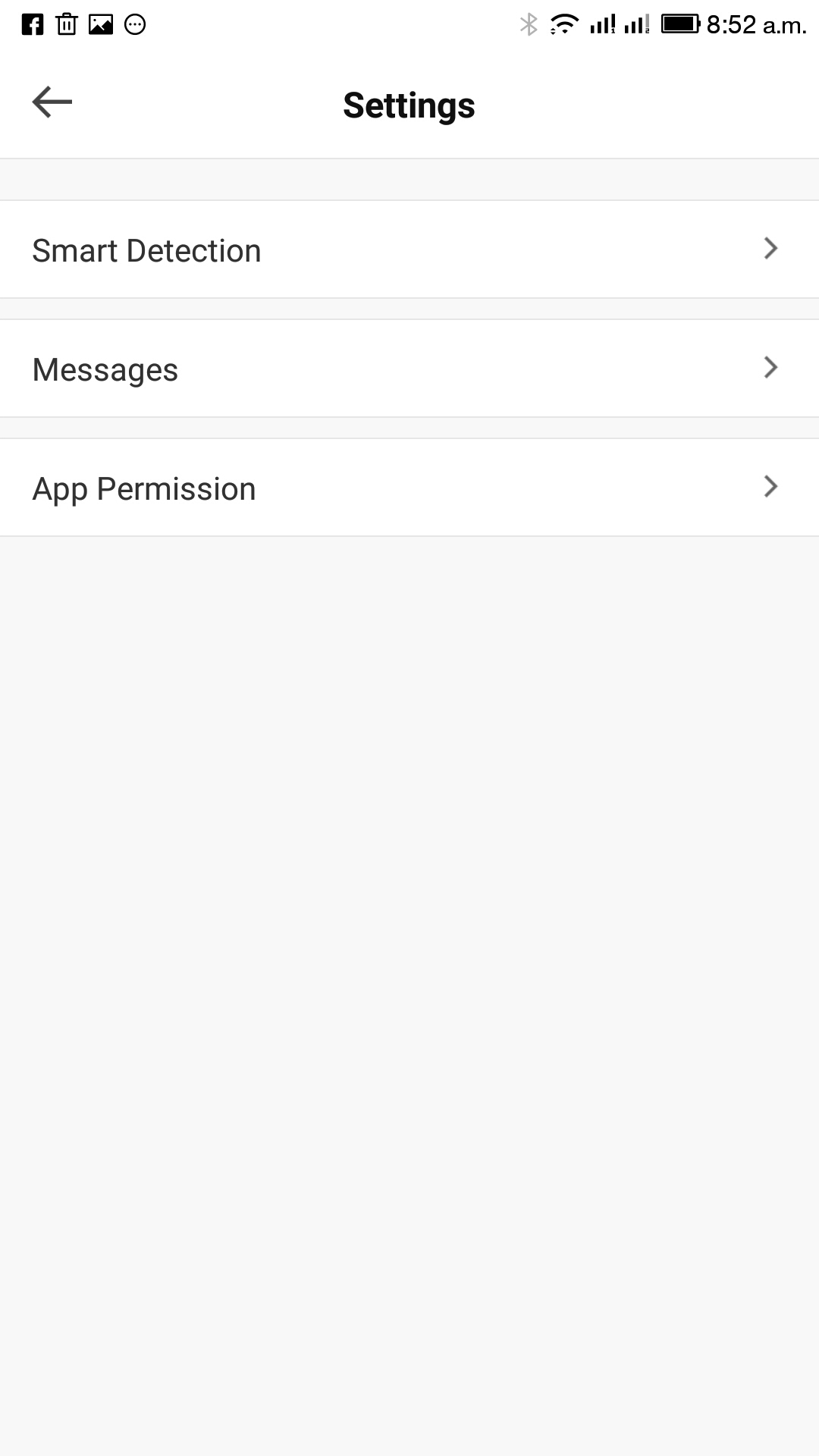This screenshot has height=1456, width=819.
Task: Open Smart Detection settings
Action: coord(409,249)
